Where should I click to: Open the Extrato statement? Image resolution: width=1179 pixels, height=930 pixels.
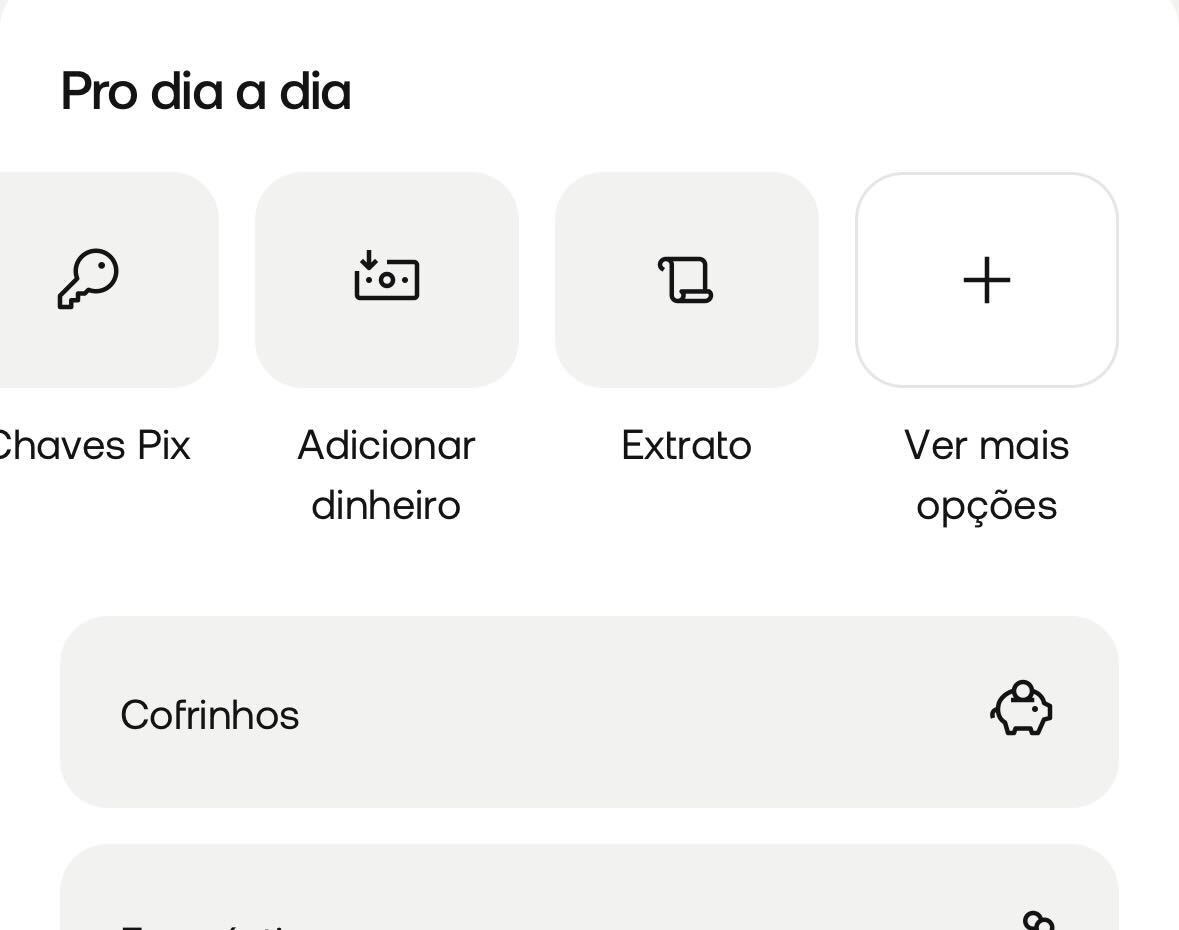point(686,280)
